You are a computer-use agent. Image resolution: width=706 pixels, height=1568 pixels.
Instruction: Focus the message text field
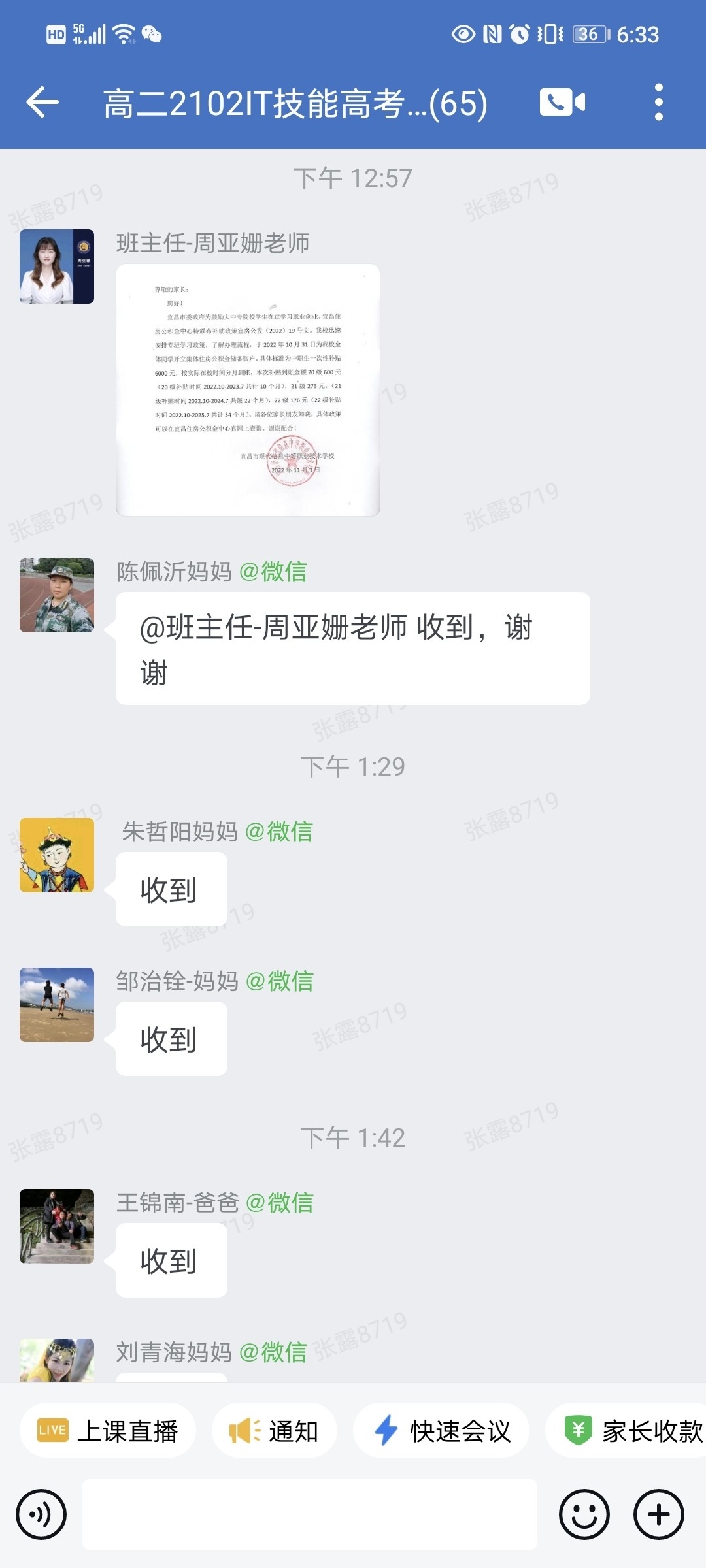point(310,1514)
